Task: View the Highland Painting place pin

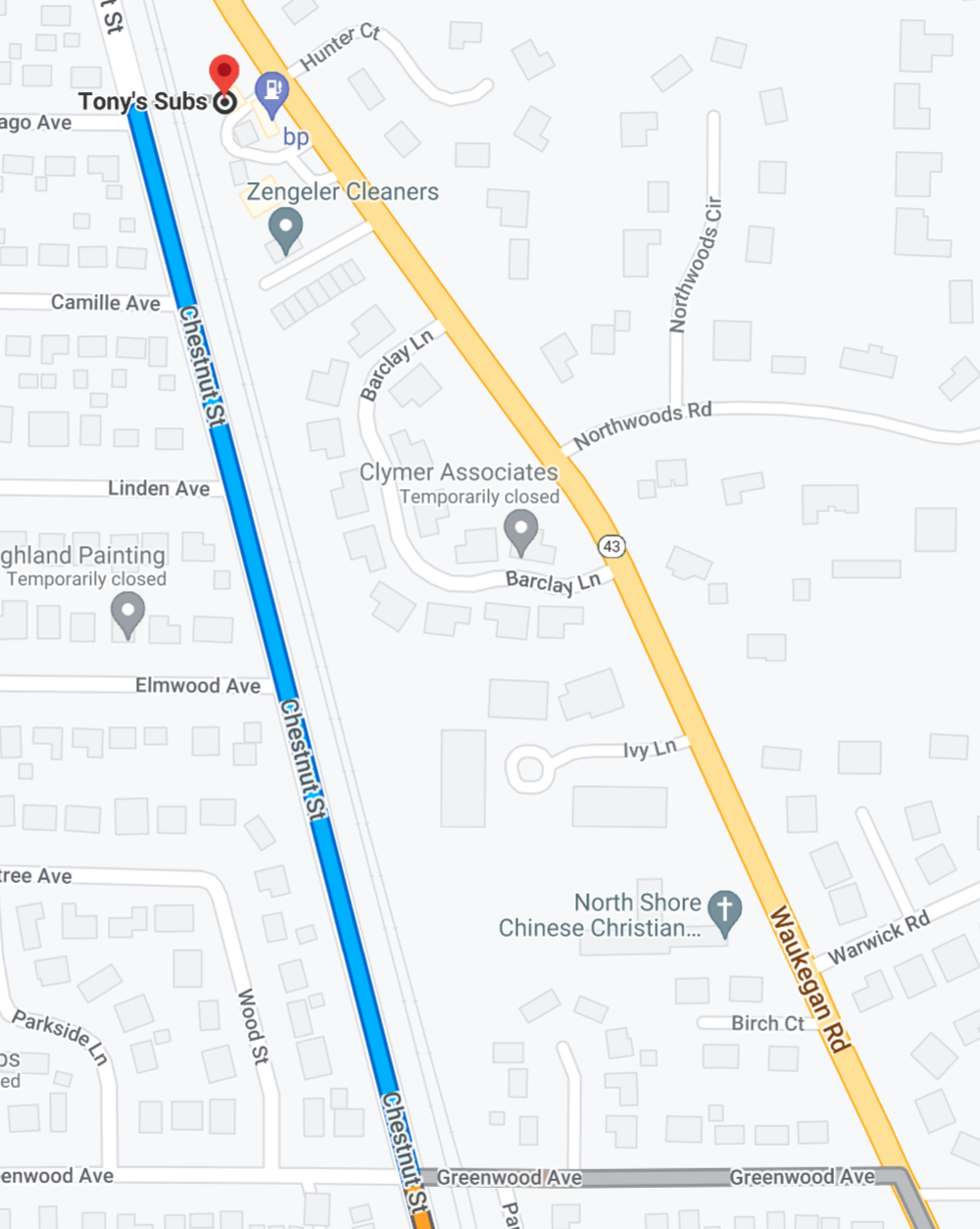Action: click(x=127, y=614)
